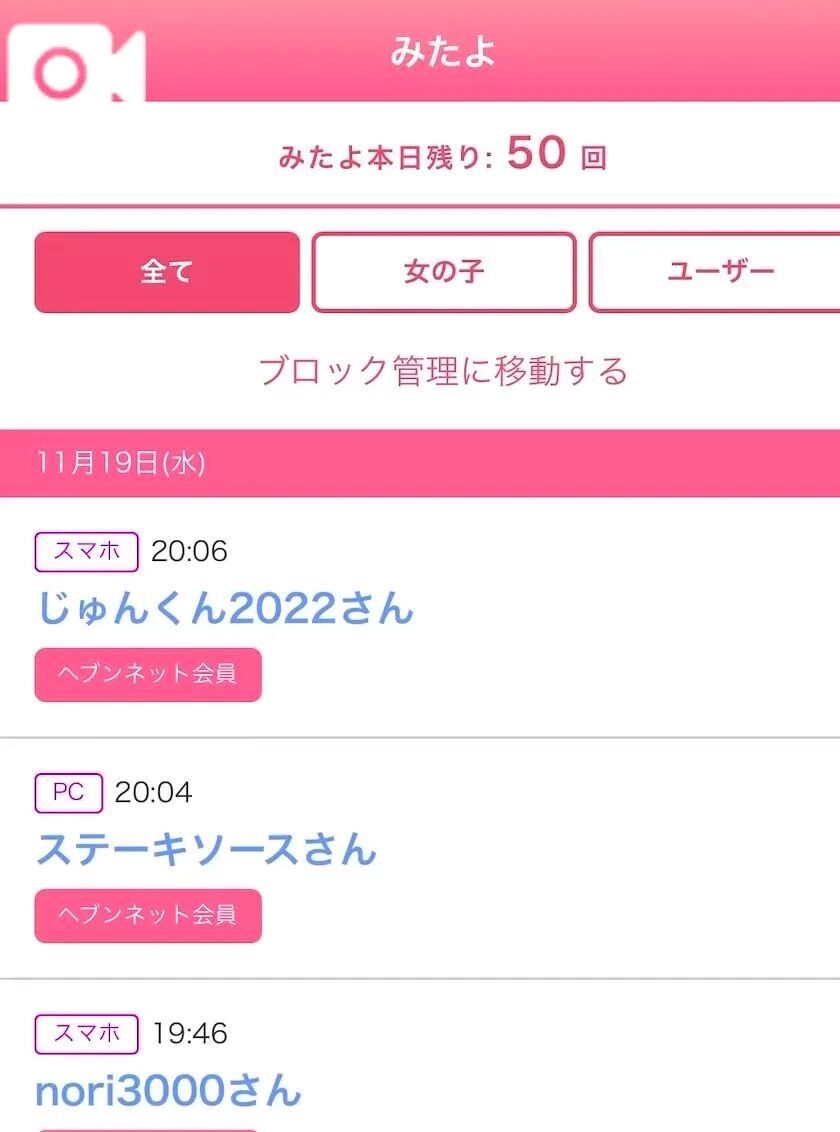The width and height of the screenshot is (840, 1132).
Task: Click the PC badge next to 20:04
Action: [x=67, y=793]
